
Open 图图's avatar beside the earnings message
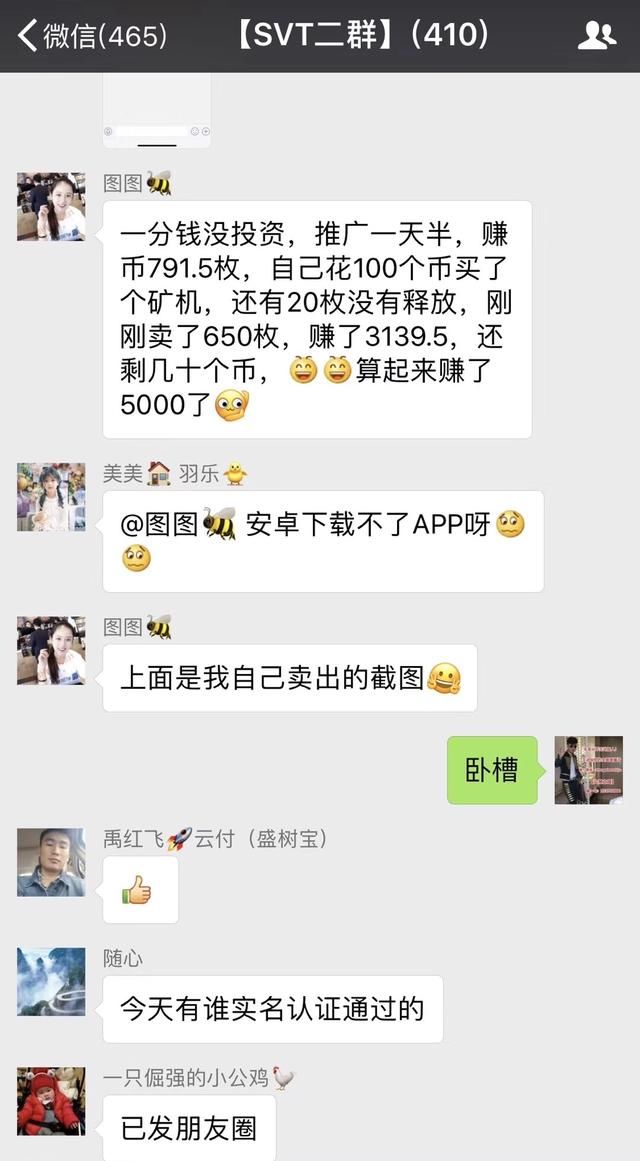pos(51,207)
